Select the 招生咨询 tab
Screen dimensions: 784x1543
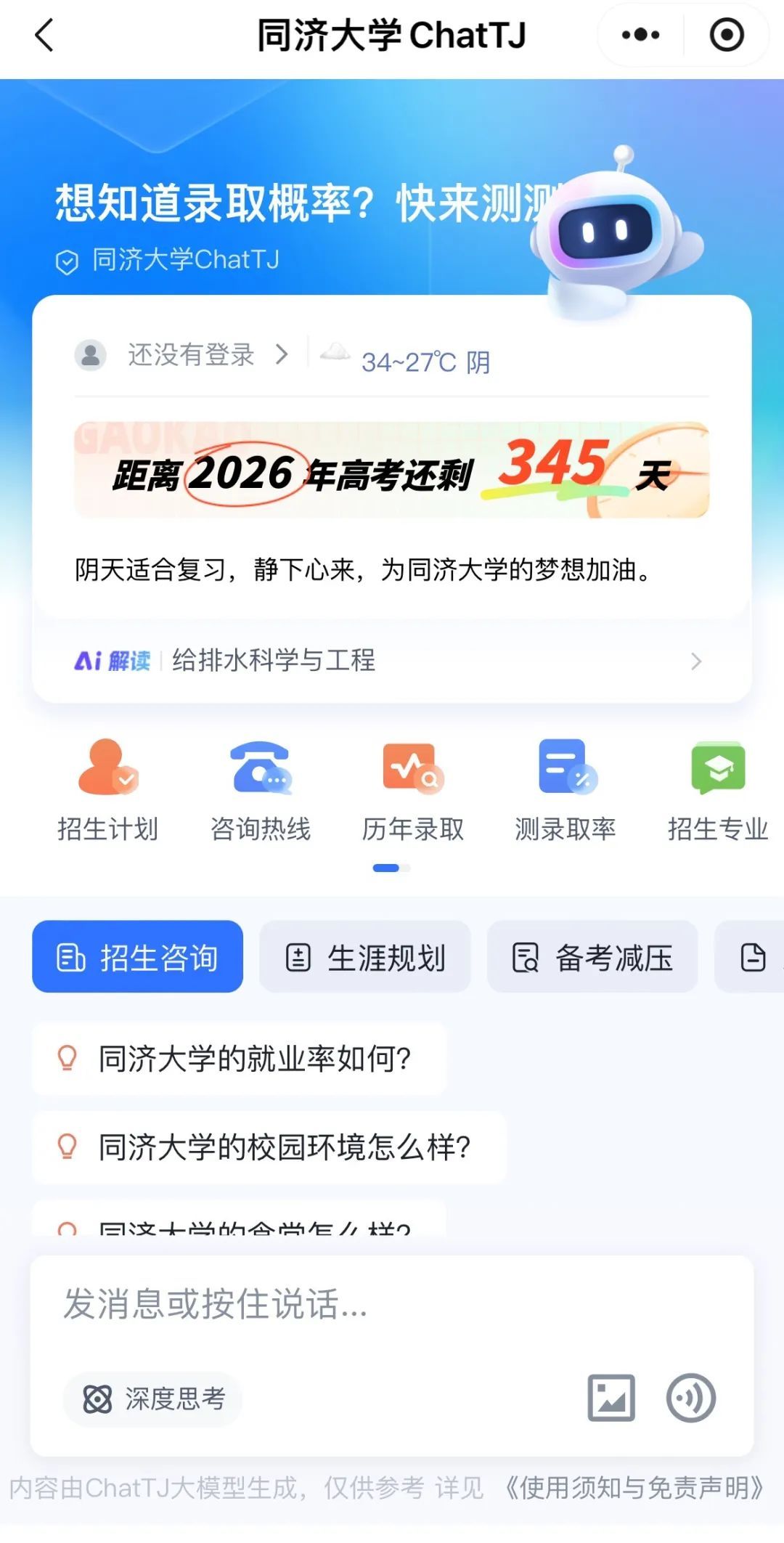pos(137,957)
